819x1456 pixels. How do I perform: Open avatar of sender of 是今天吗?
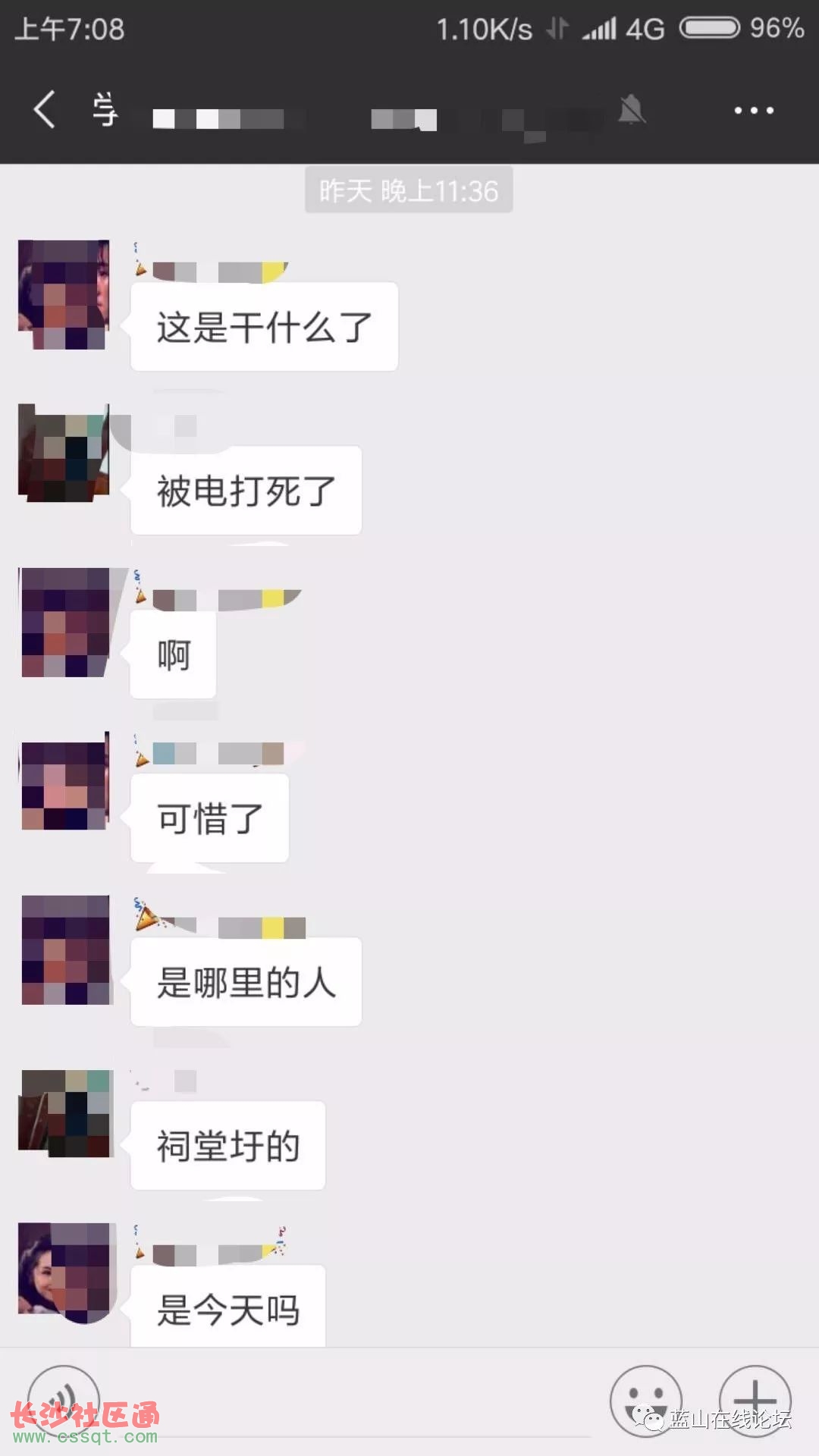pyautogui.click(x=67, y=1273)
